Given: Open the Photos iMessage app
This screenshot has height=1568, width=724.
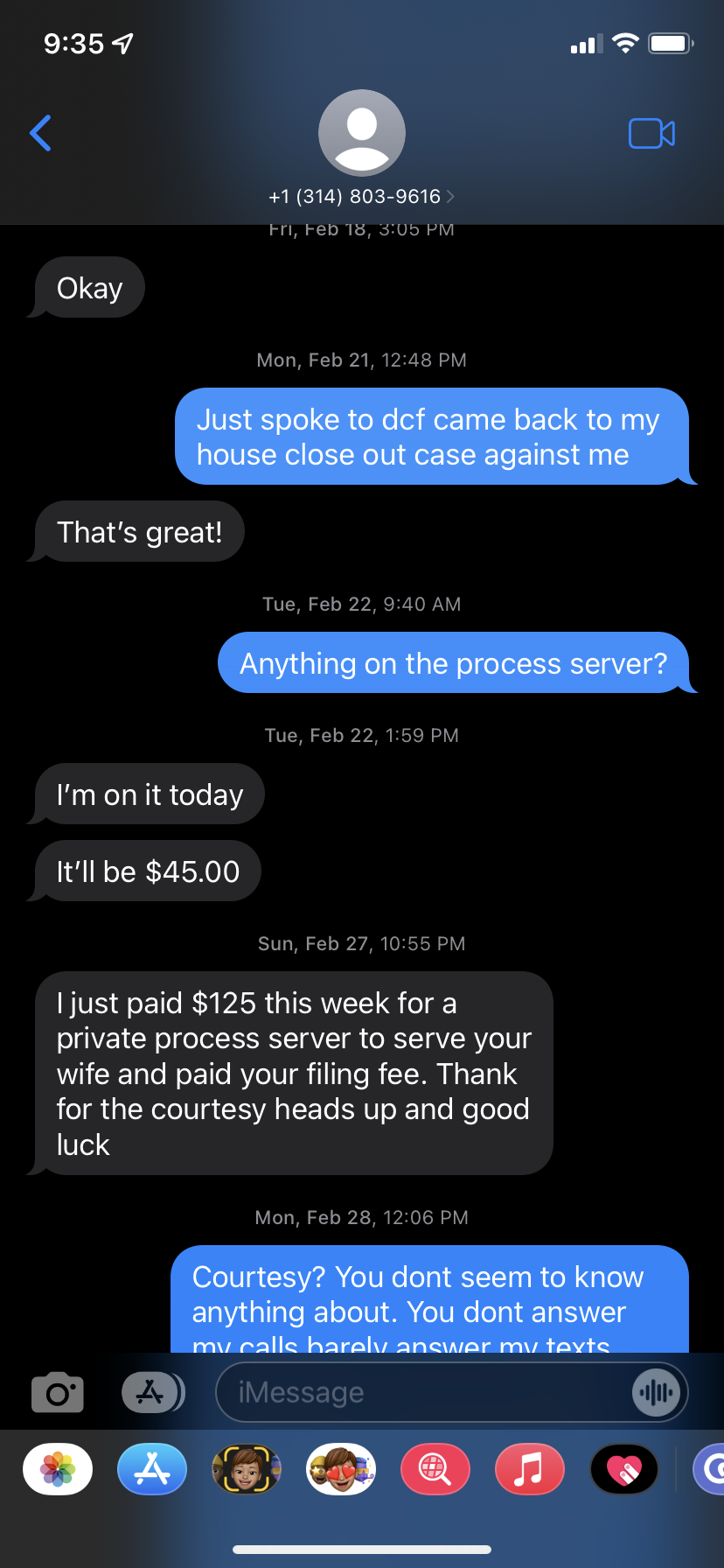Looking at the screenshot, I should [58, 1469].
